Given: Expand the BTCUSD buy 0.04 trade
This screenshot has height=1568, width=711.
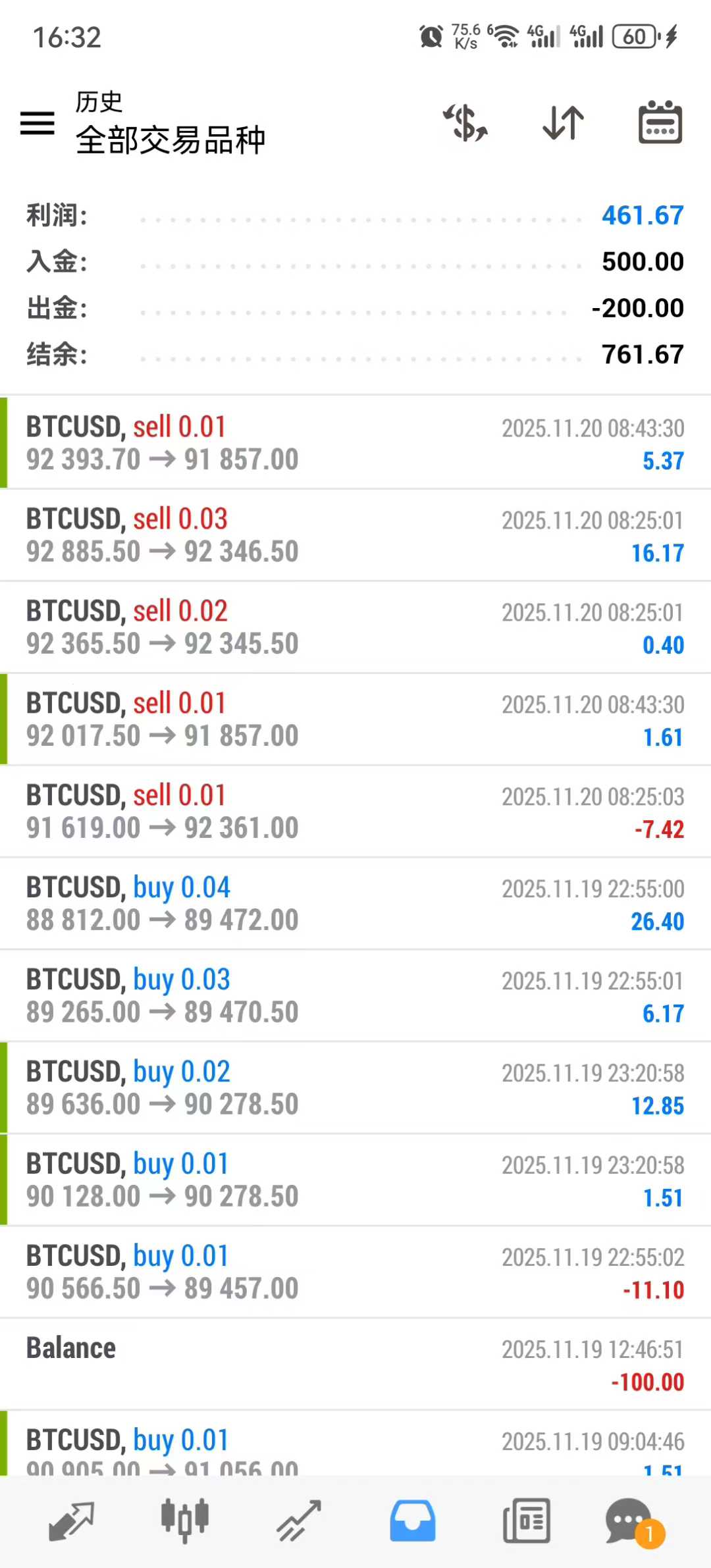Looking at the screenshot, I should click(355, 904).
